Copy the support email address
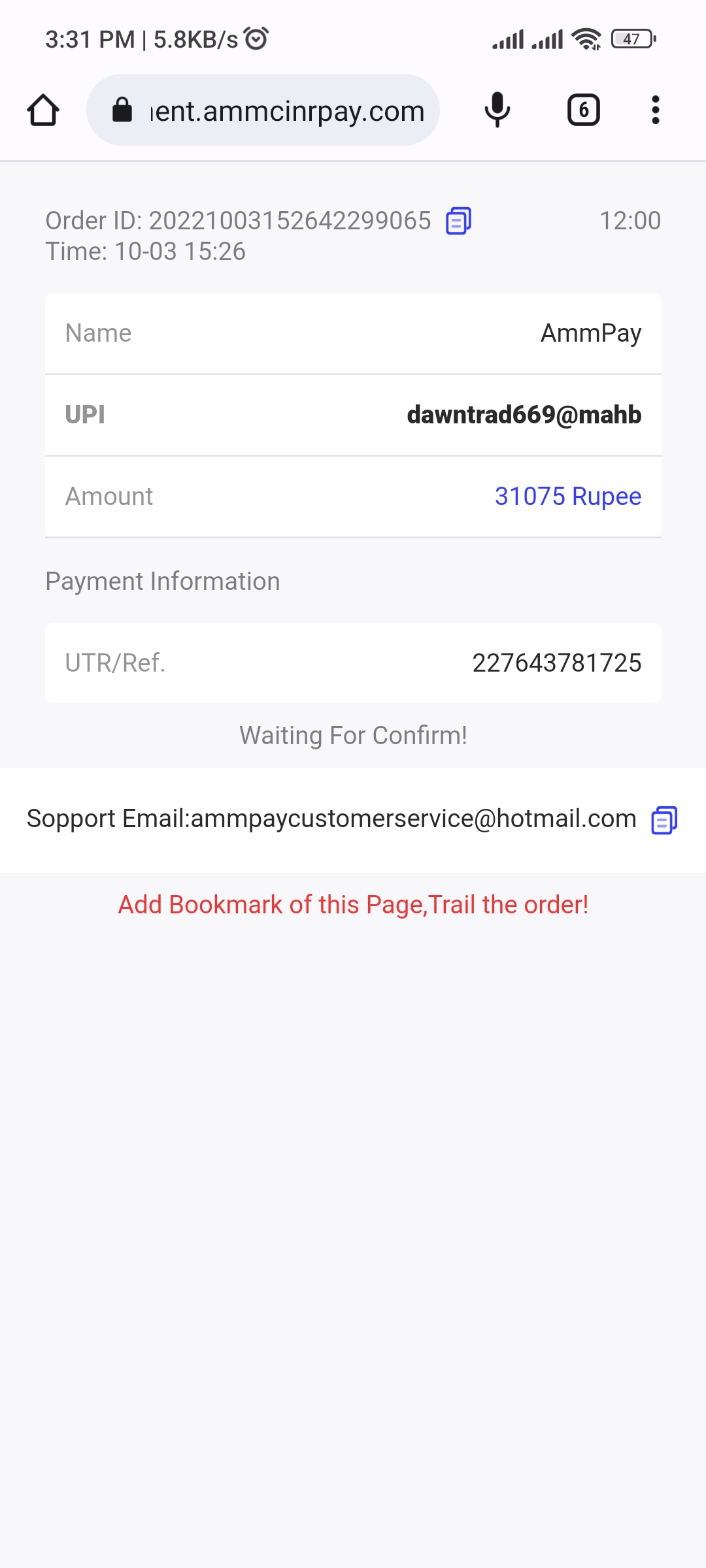The height and width of the screenshot is (1568, 706). pyautogui.click(x=664, y=820)
